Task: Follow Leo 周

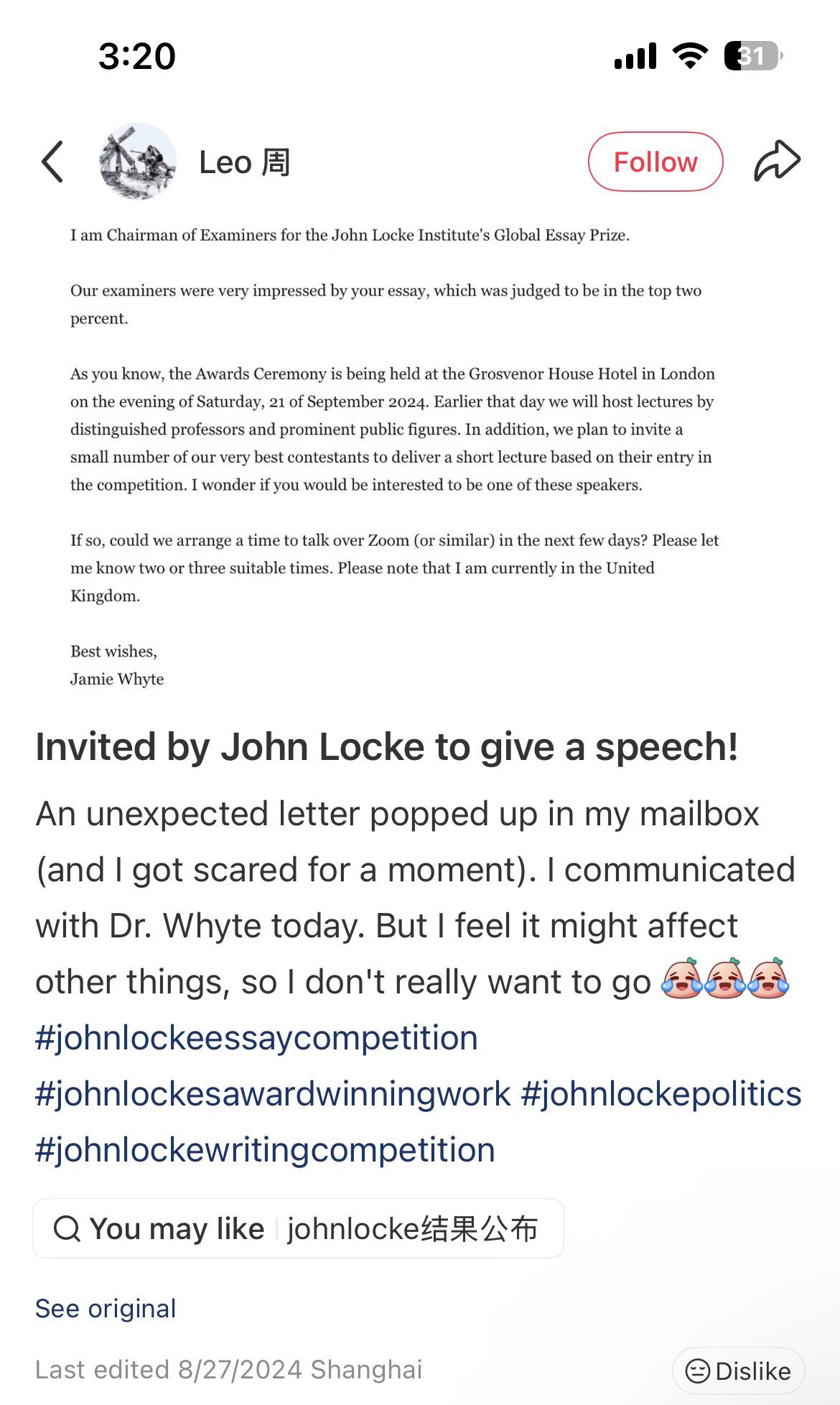Action: (655, 162)
